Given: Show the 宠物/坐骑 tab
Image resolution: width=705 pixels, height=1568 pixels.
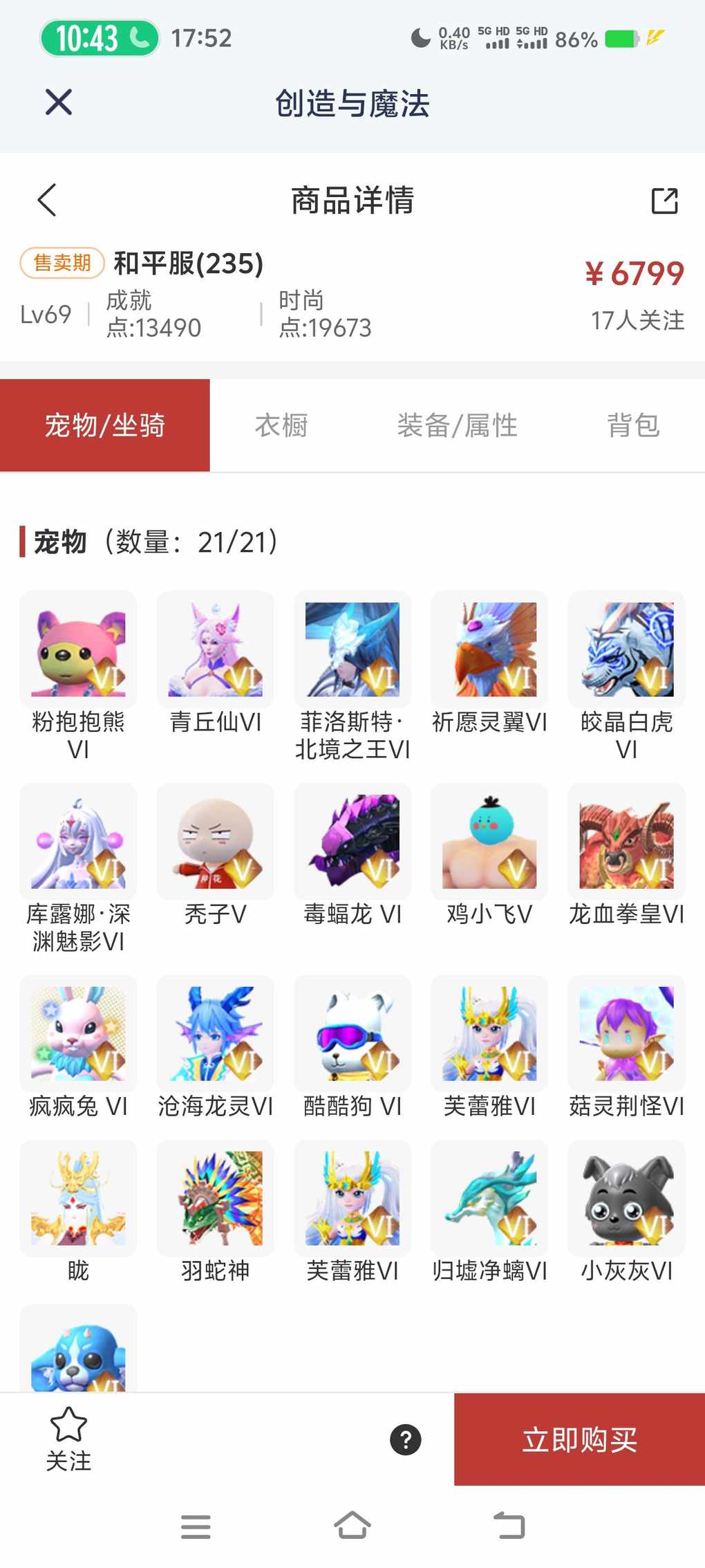Looking at the screenshot, I should [105, 425].
